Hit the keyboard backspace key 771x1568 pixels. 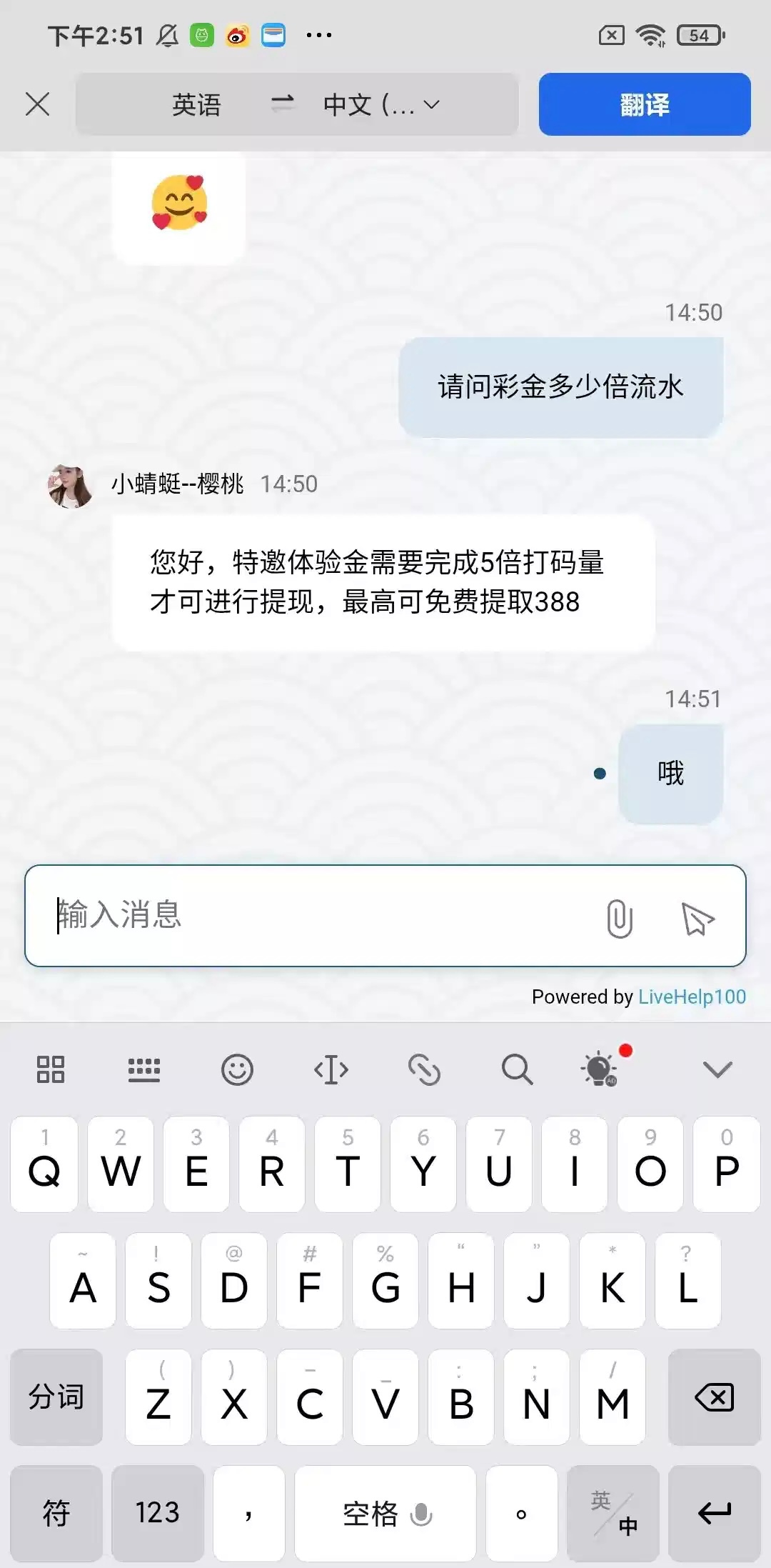[x=714, y=1397]
